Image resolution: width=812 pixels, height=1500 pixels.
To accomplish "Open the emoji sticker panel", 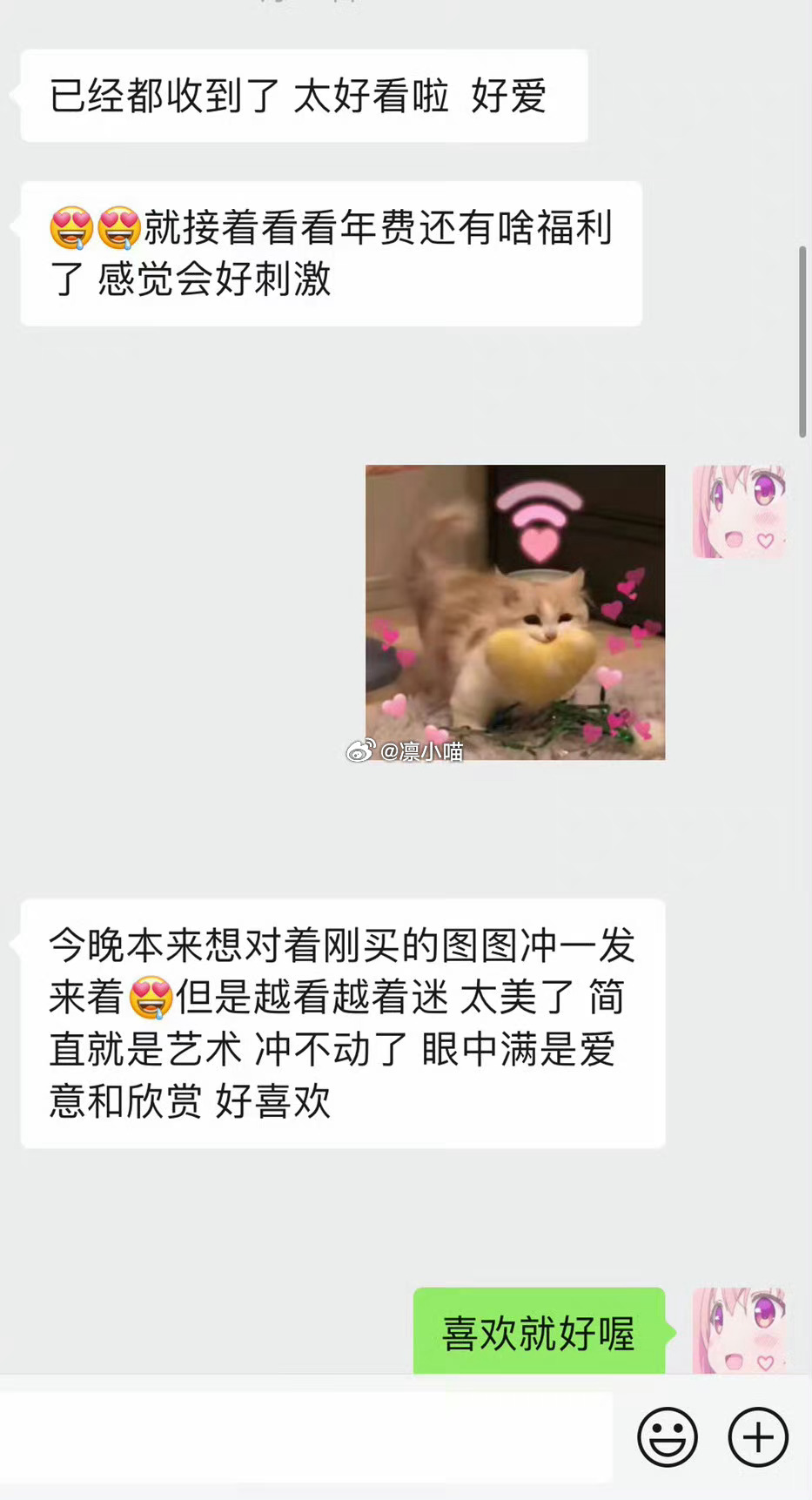I will (x=668, y=1437).
